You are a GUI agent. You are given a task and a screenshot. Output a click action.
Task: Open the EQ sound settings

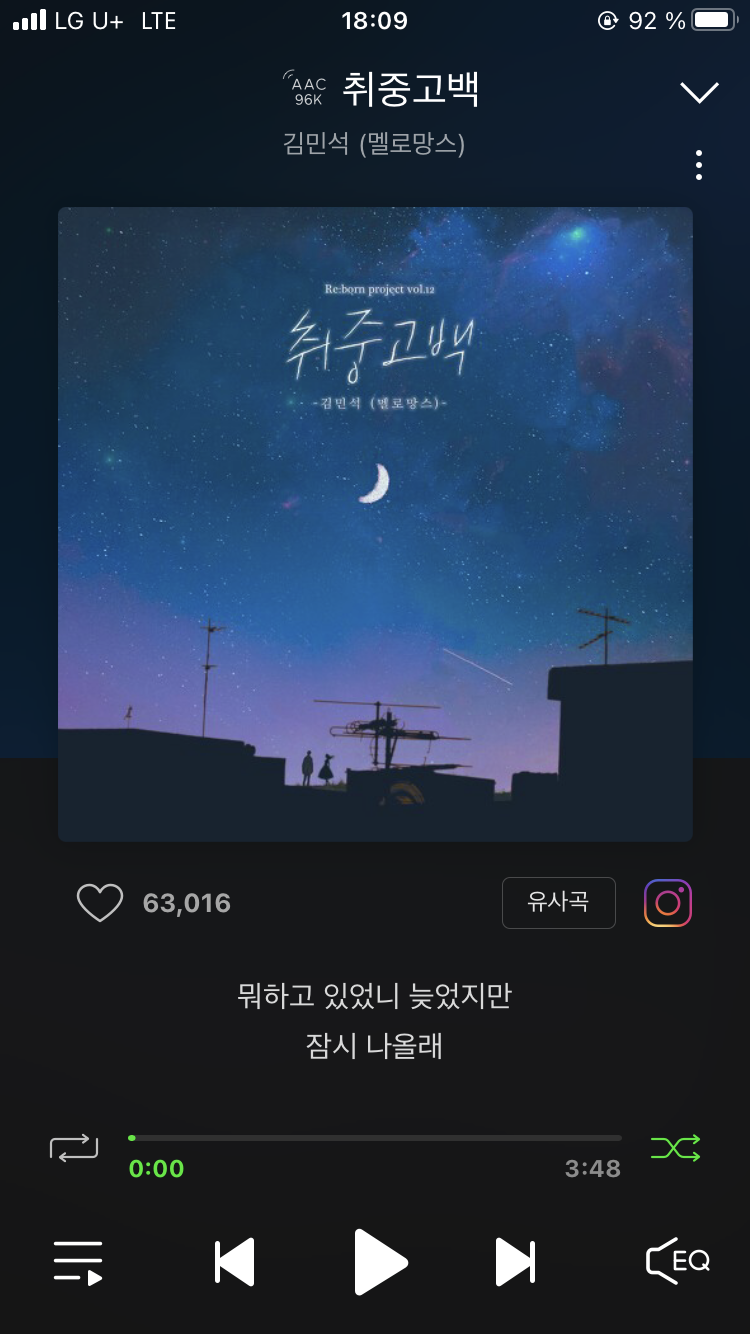[678, 1262]
